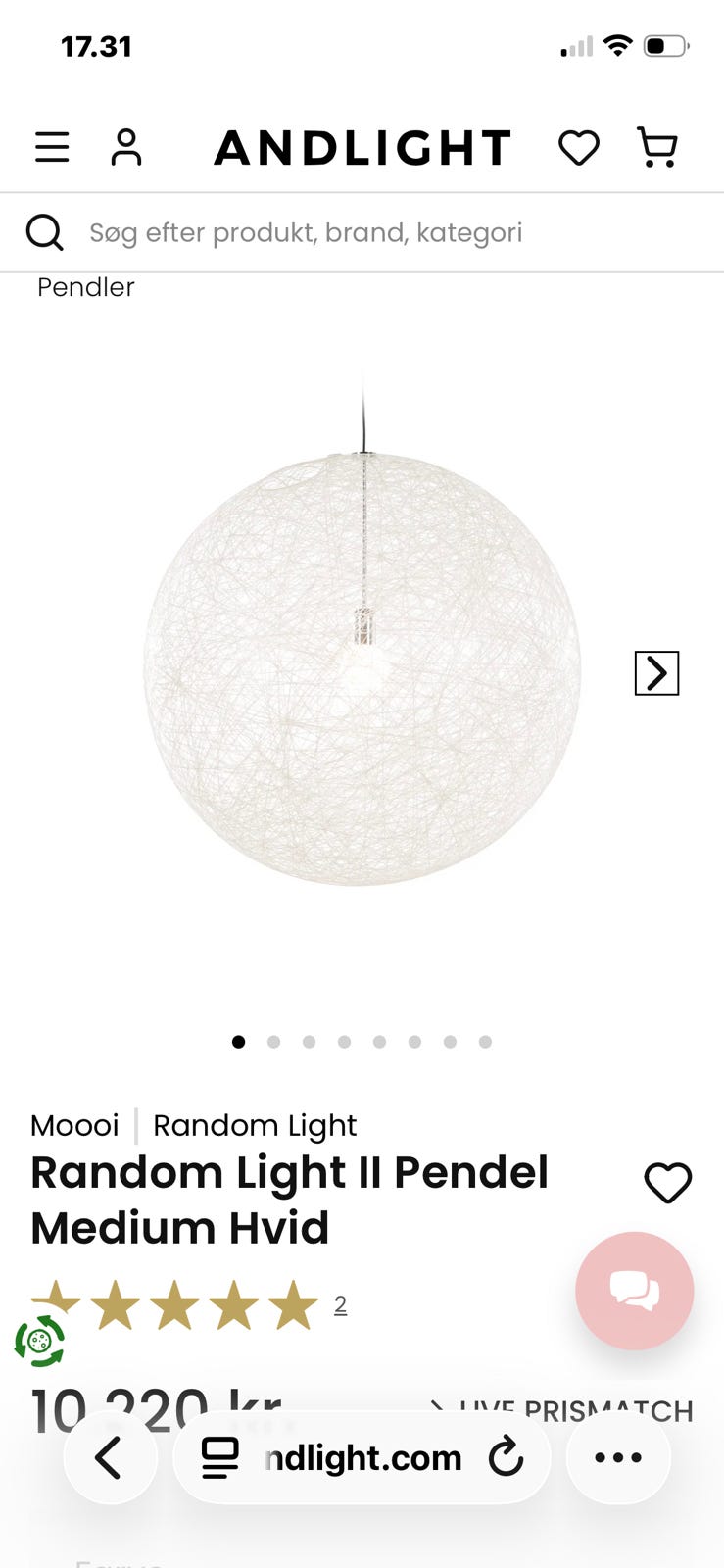Open the Moooi brand link
Viewport: 724px width, 1568px height.
pos(74,1125)
